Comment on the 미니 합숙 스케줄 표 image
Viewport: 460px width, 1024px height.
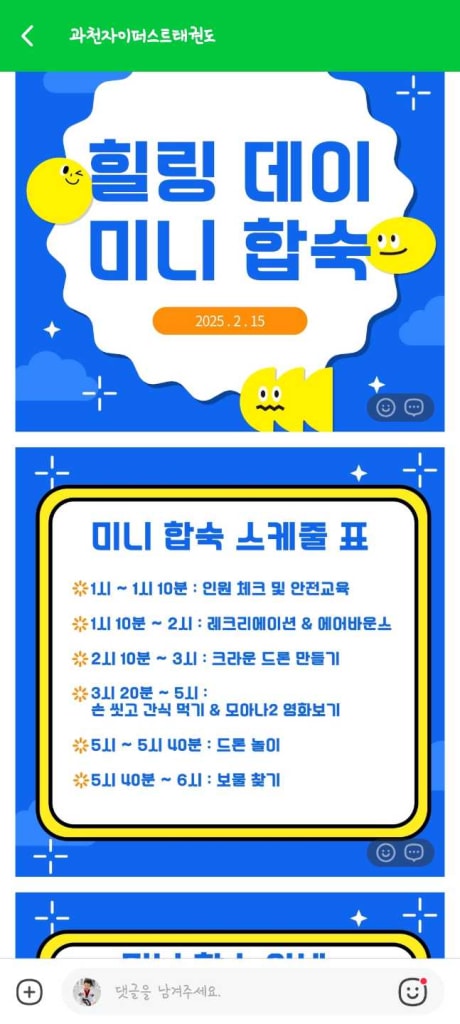[x=414, y=852]
